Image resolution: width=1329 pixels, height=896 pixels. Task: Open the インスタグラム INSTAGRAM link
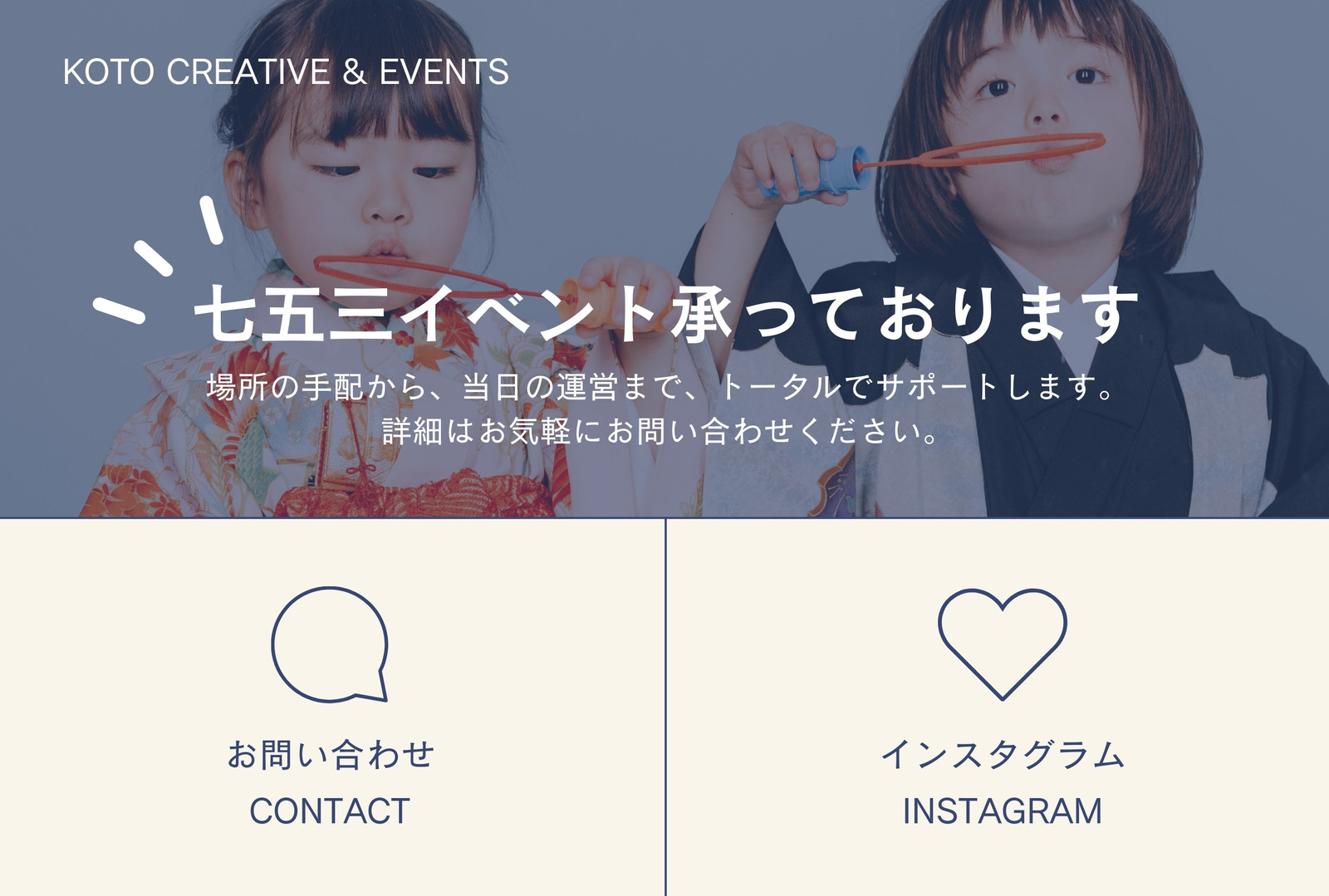998,707
